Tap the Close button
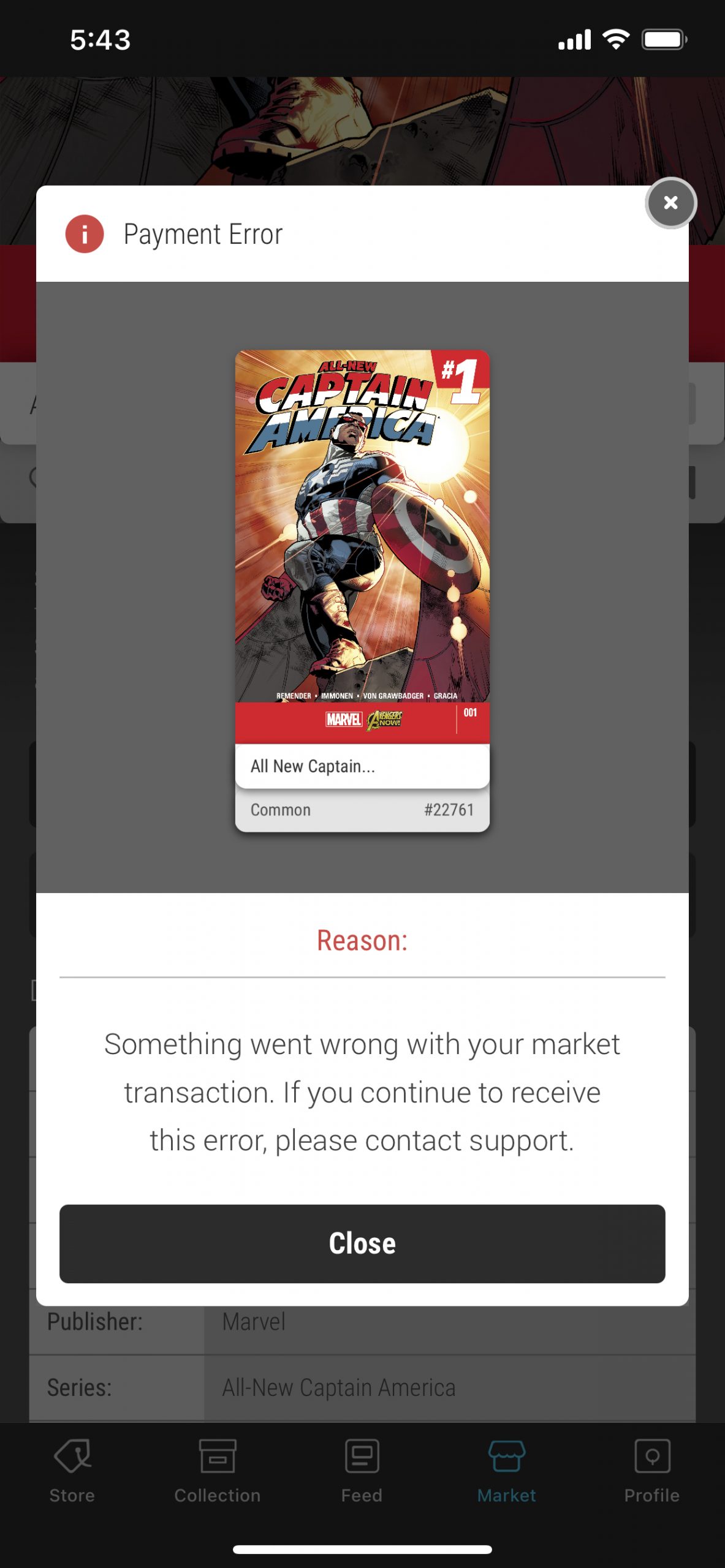The width and height of the screenshot is (725, 1568). pos(362,1243)
